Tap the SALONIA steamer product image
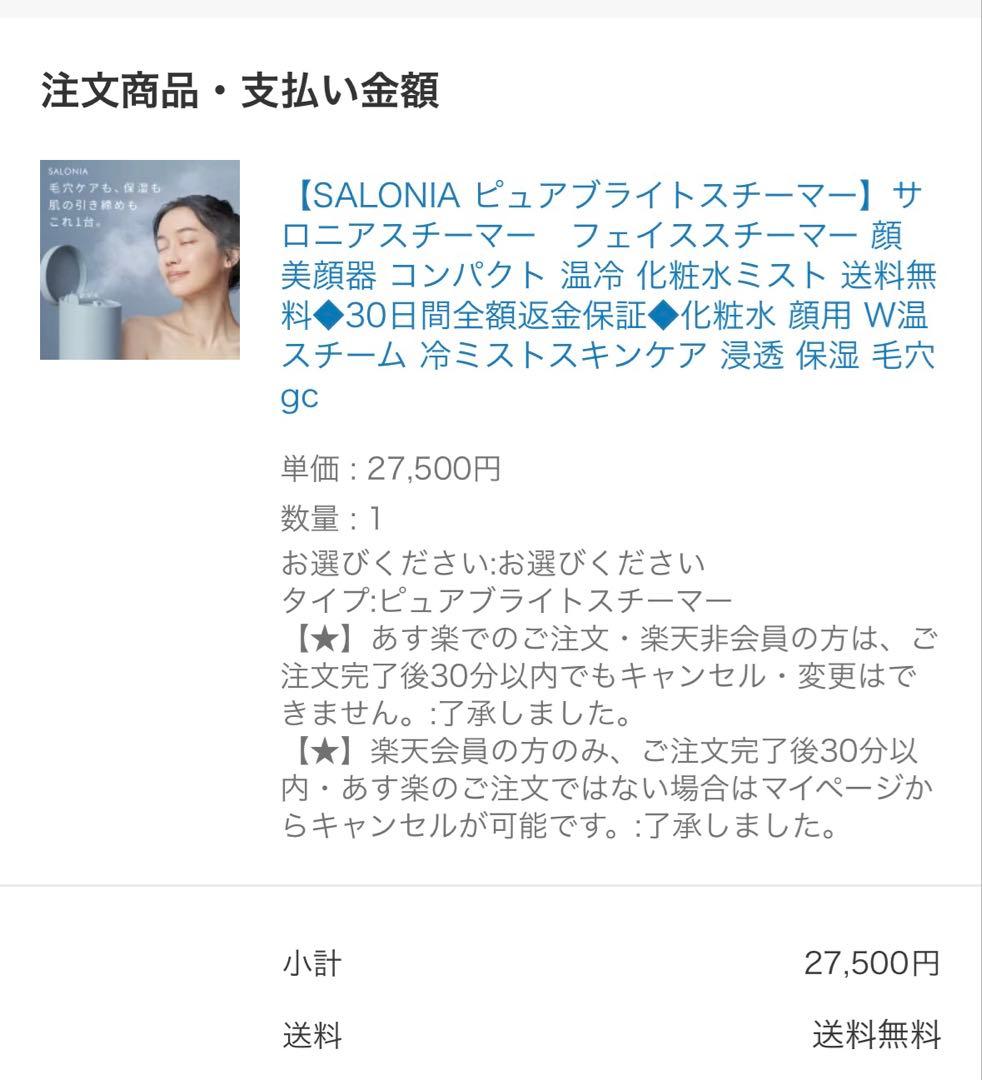The height and width of the screenshot is (1080, 982). tap(140, 260)
